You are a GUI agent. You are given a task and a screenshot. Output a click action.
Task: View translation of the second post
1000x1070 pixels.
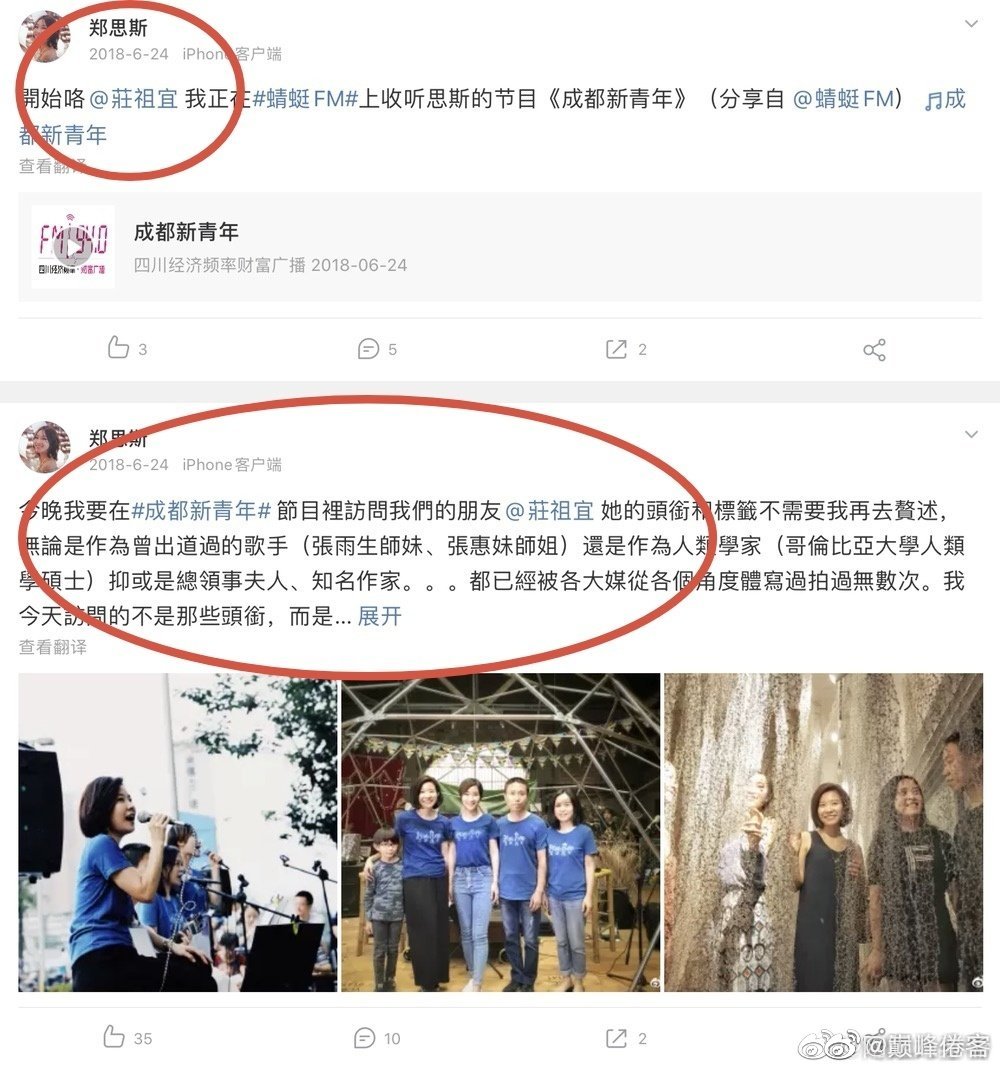[53, 647]
